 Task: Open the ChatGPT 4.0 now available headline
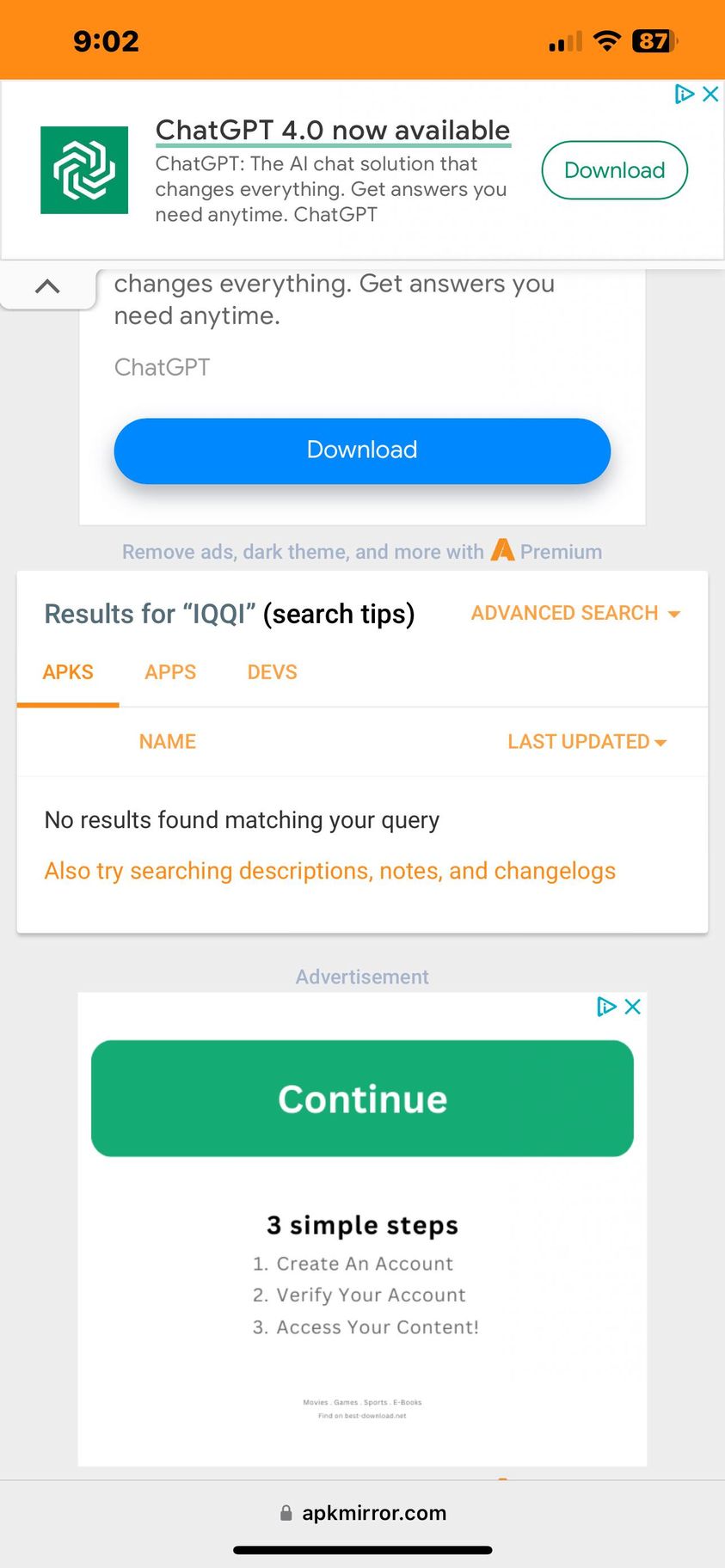333,131
